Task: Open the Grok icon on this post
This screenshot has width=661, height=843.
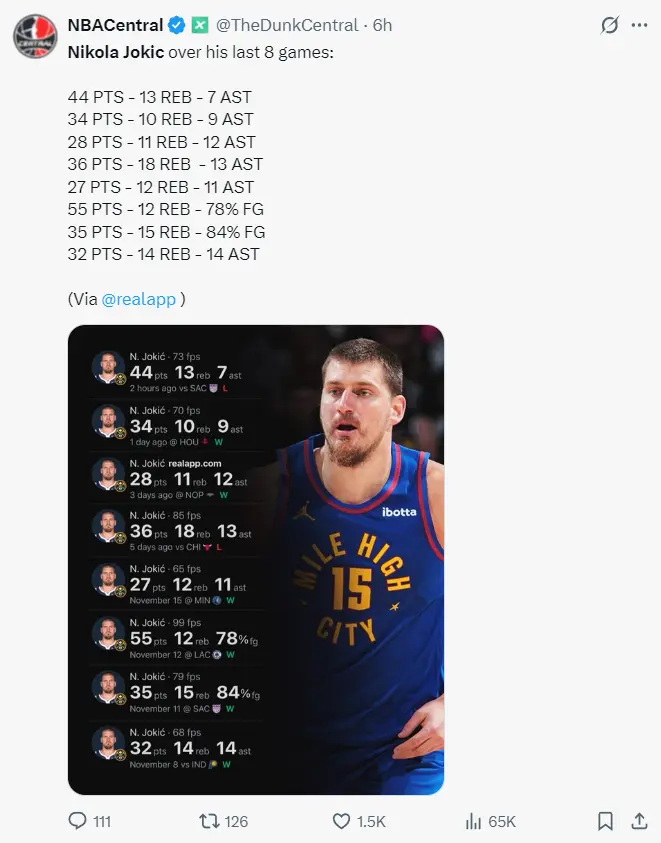Action: (x=609, y=26)
